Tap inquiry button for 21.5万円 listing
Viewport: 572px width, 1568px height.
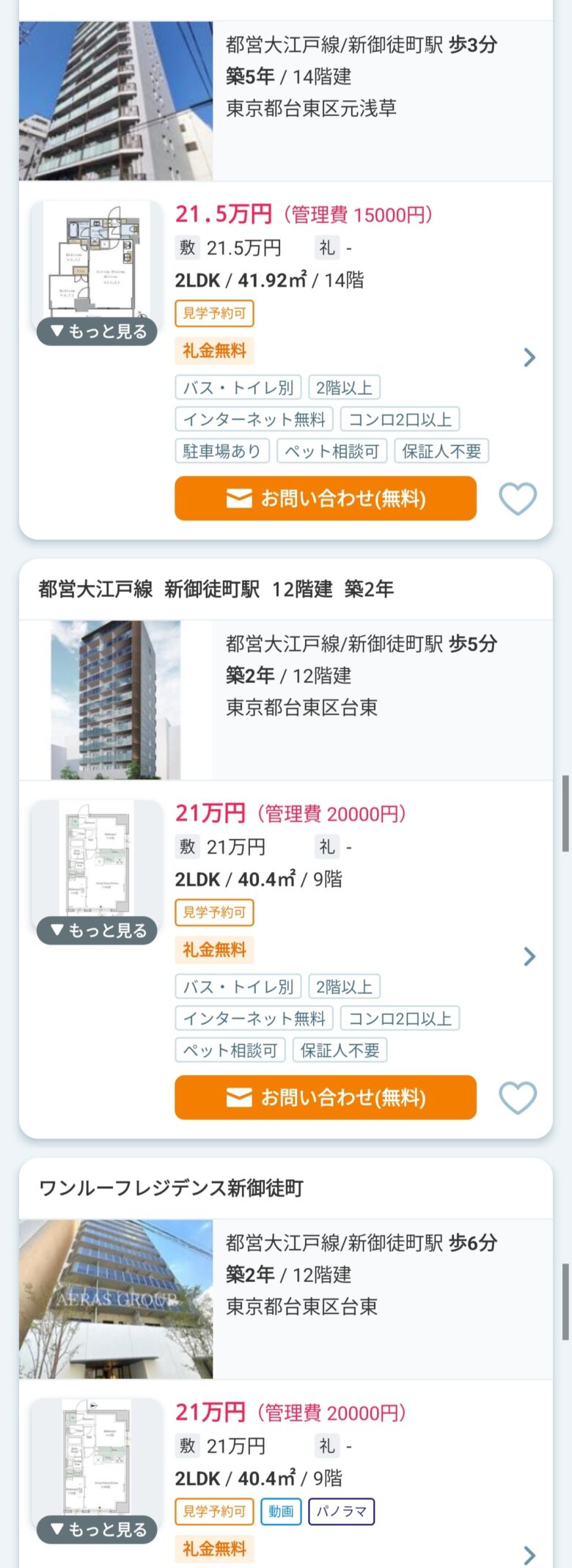tap(325, 499)
